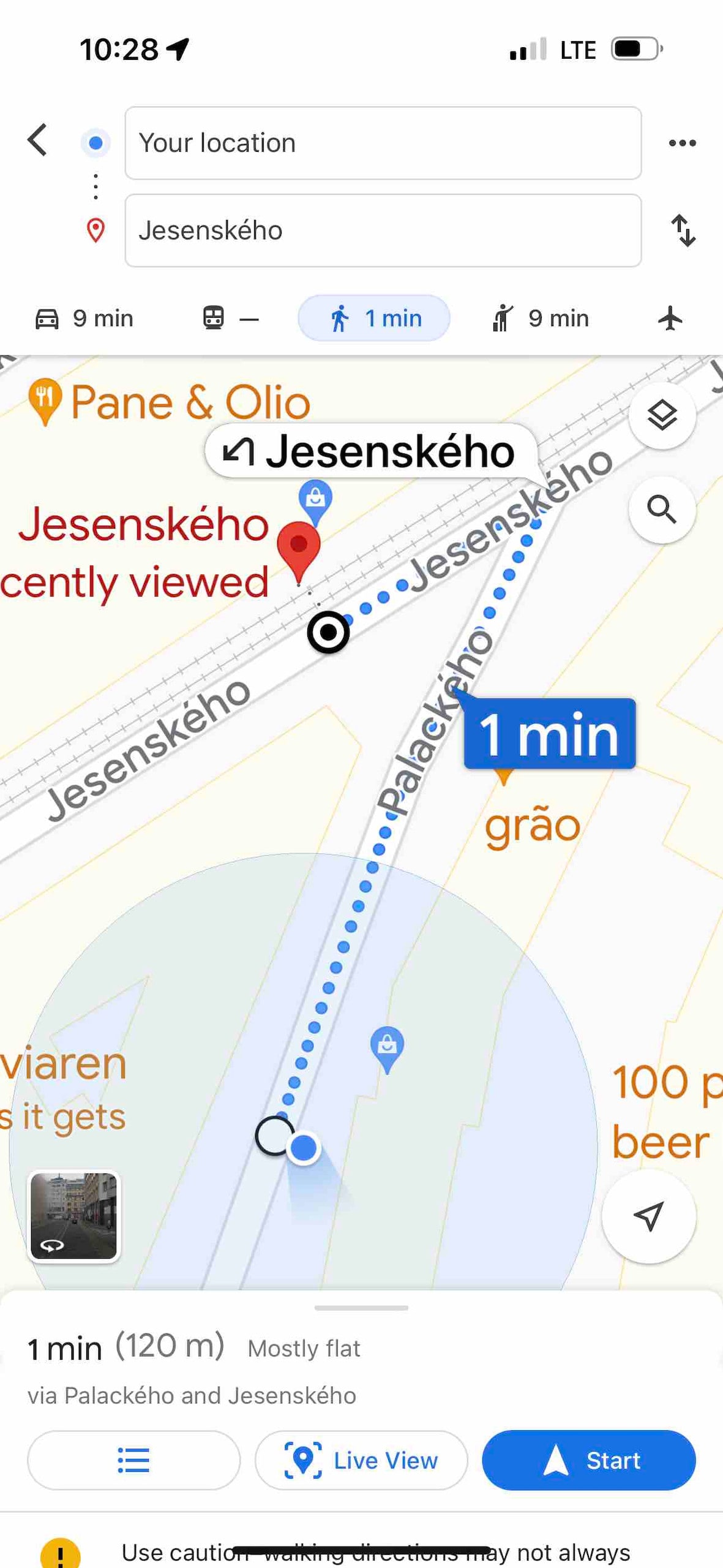
Task: Open the Street View thumbnail
Action: (73, 1216)
